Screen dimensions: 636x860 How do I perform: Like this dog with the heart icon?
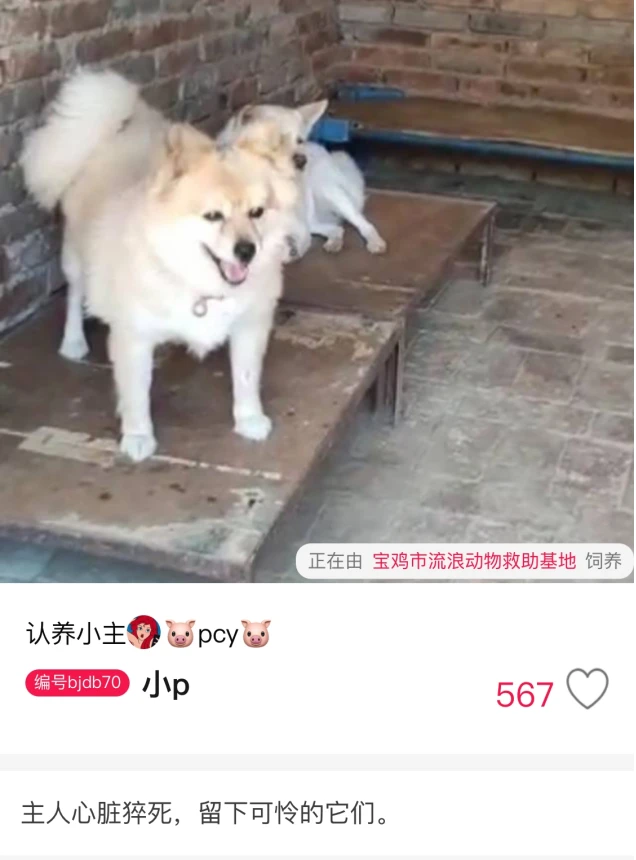(x=587, y=690)
